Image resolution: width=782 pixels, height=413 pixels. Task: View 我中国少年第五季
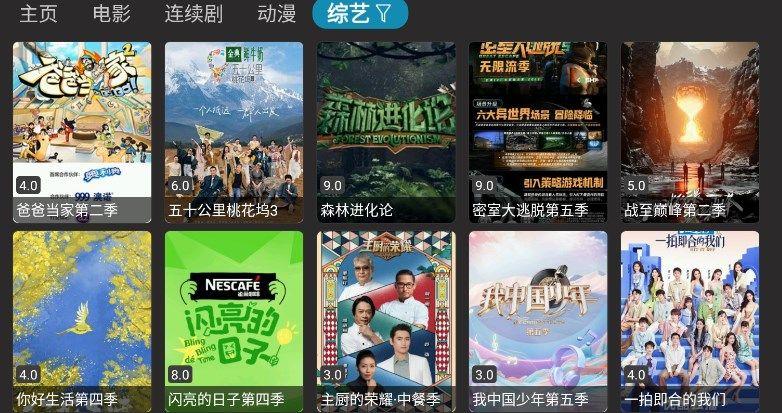point(538,321)
